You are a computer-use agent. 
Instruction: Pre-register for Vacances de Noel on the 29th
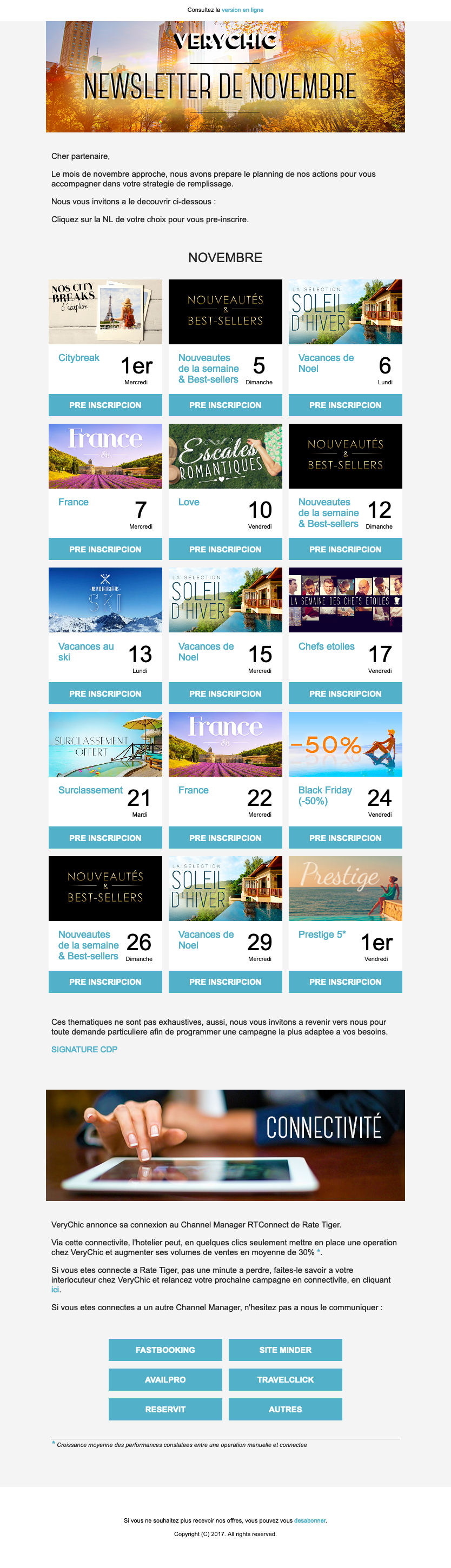coord(225,982)
